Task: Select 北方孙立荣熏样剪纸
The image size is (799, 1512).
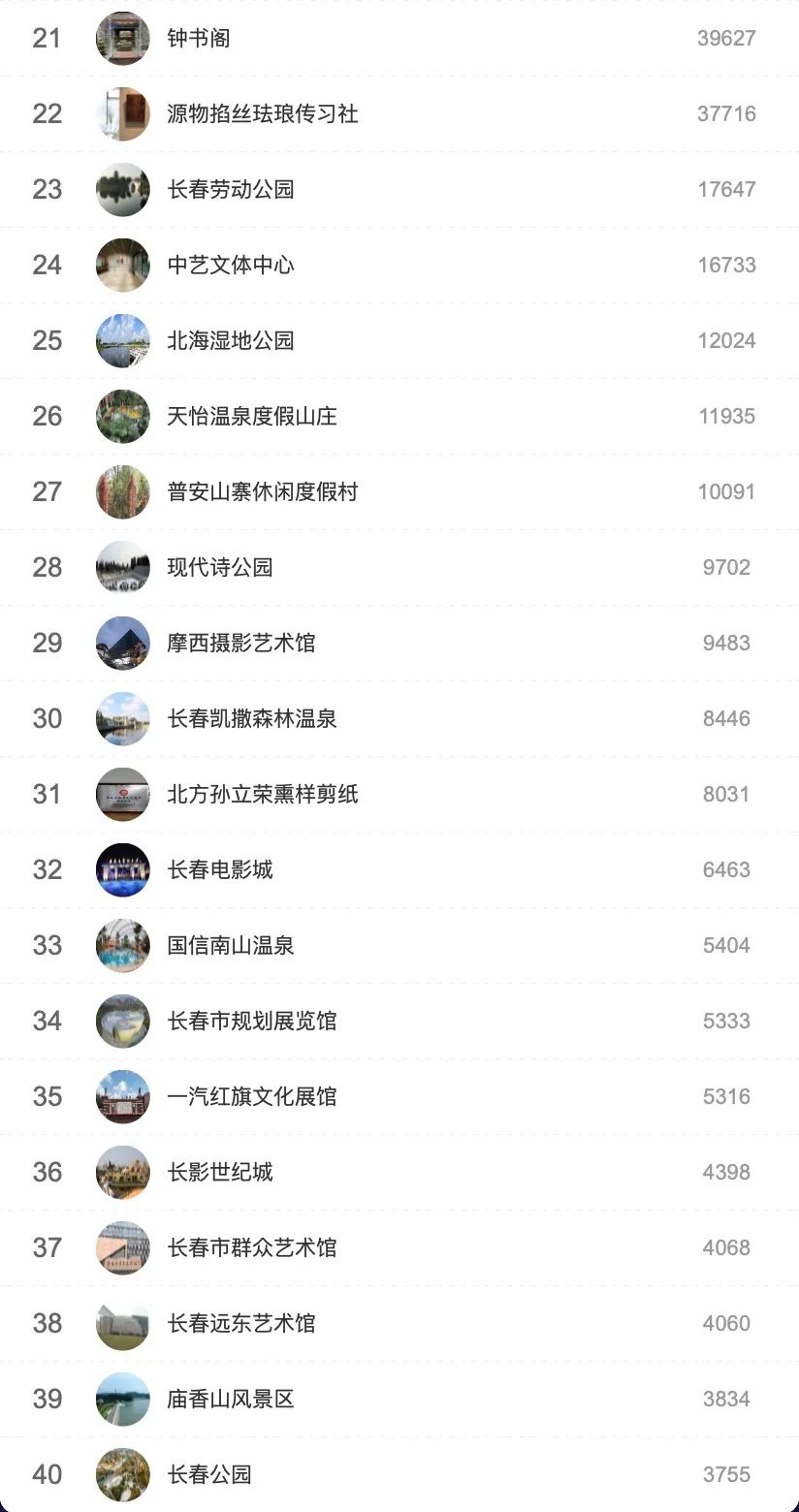Action: [x=262, y=795]
